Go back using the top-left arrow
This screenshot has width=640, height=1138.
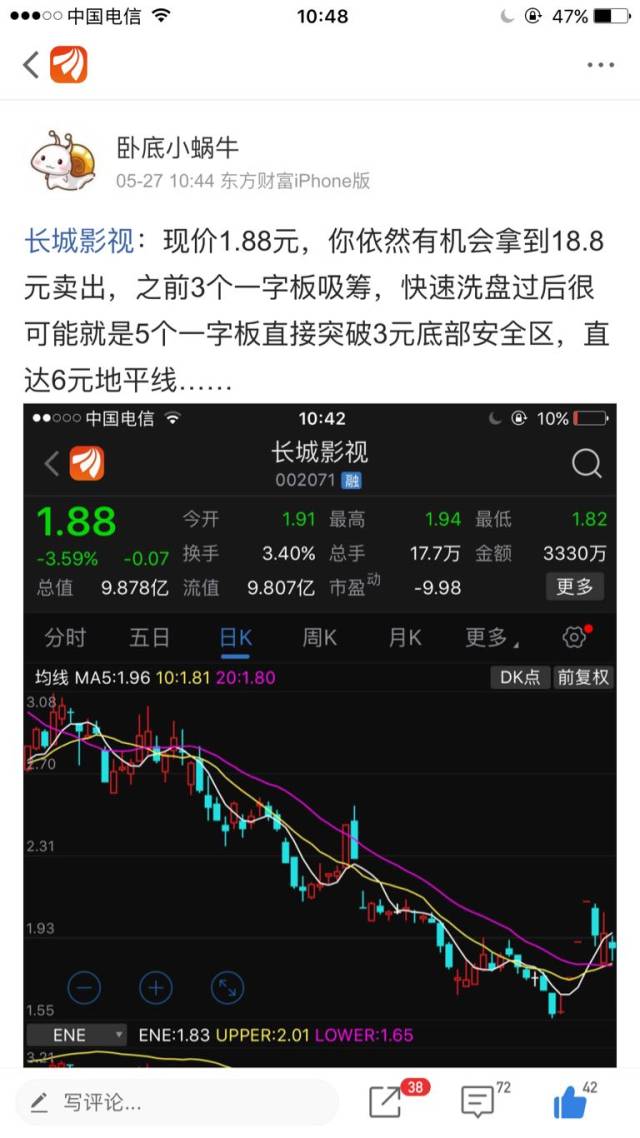[x=32, y=66]
